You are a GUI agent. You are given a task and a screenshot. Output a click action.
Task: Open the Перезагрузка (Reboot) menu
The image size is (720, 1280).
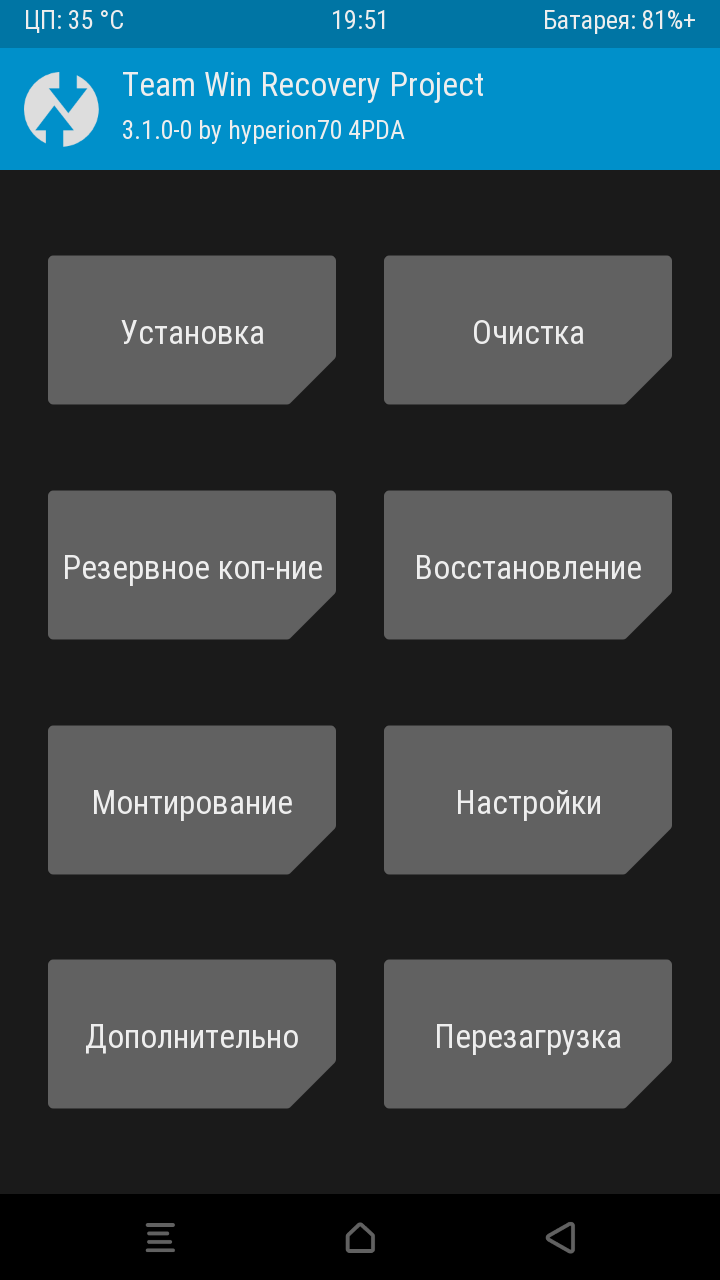coord(528,1034)
